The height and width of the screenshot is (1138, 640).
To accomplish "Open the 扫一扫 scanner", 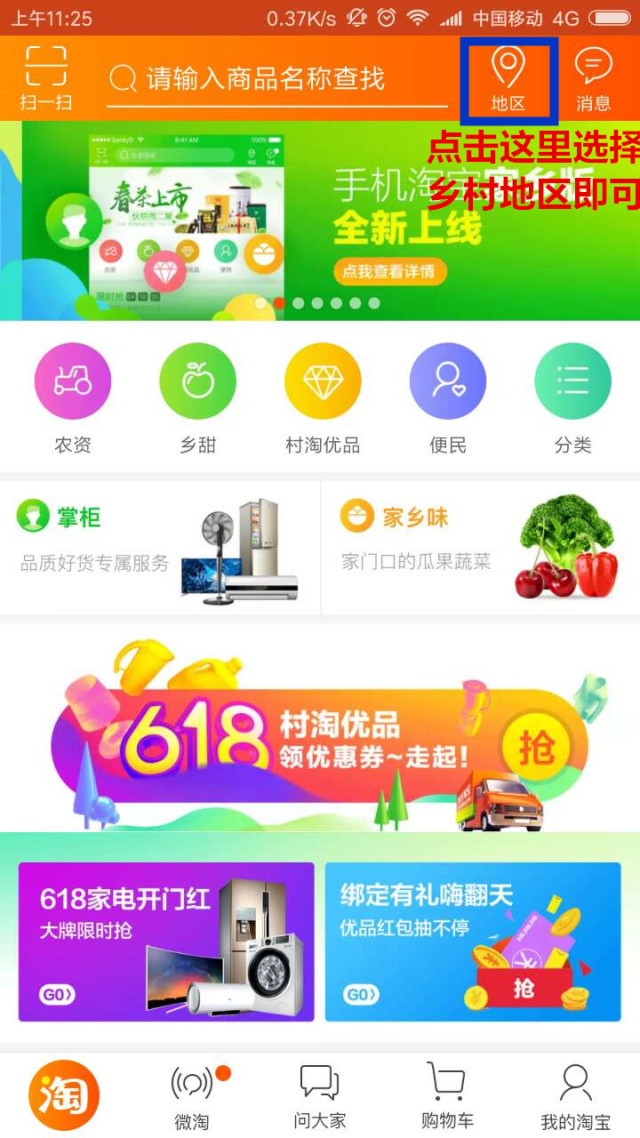I will tap(45, 78).
